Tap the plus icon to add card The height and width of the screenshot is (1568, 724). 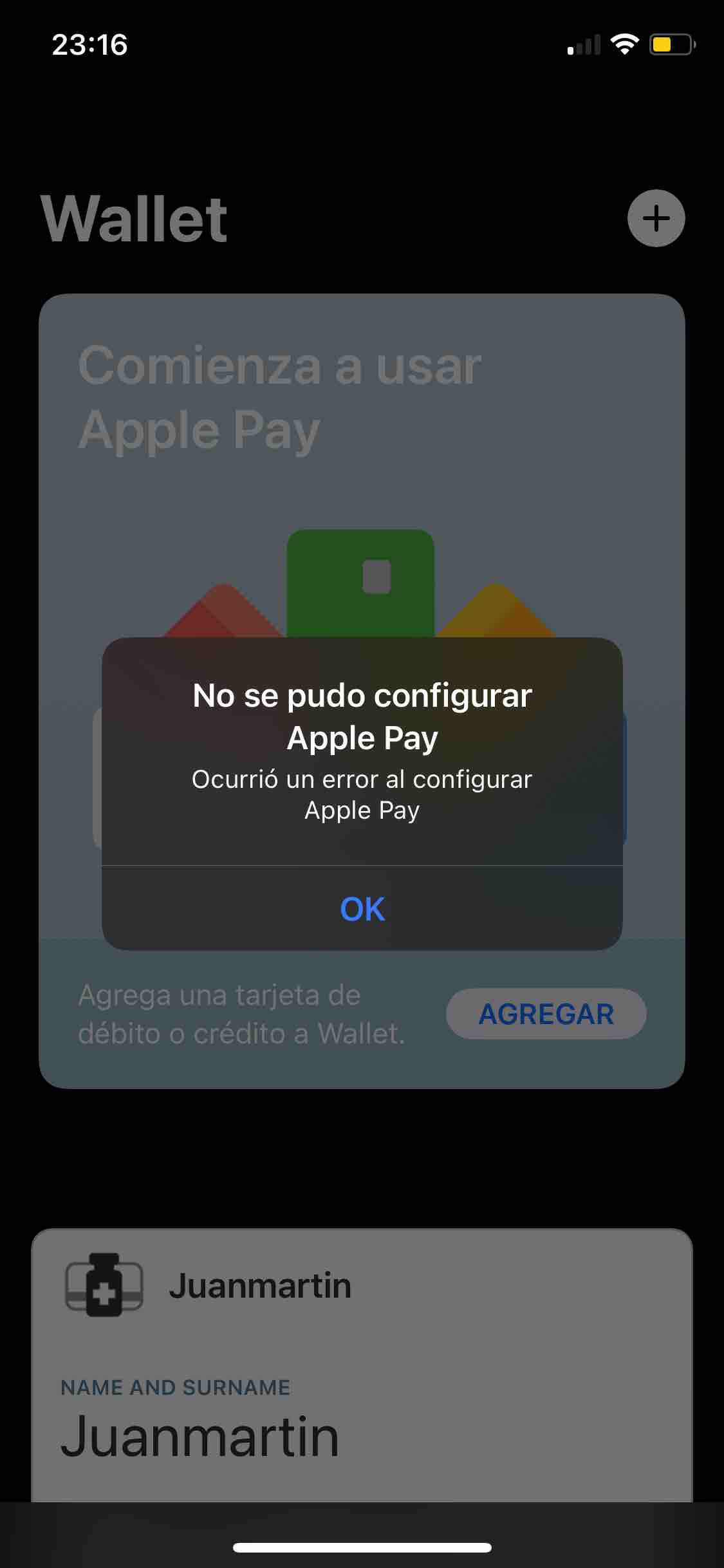656,218
